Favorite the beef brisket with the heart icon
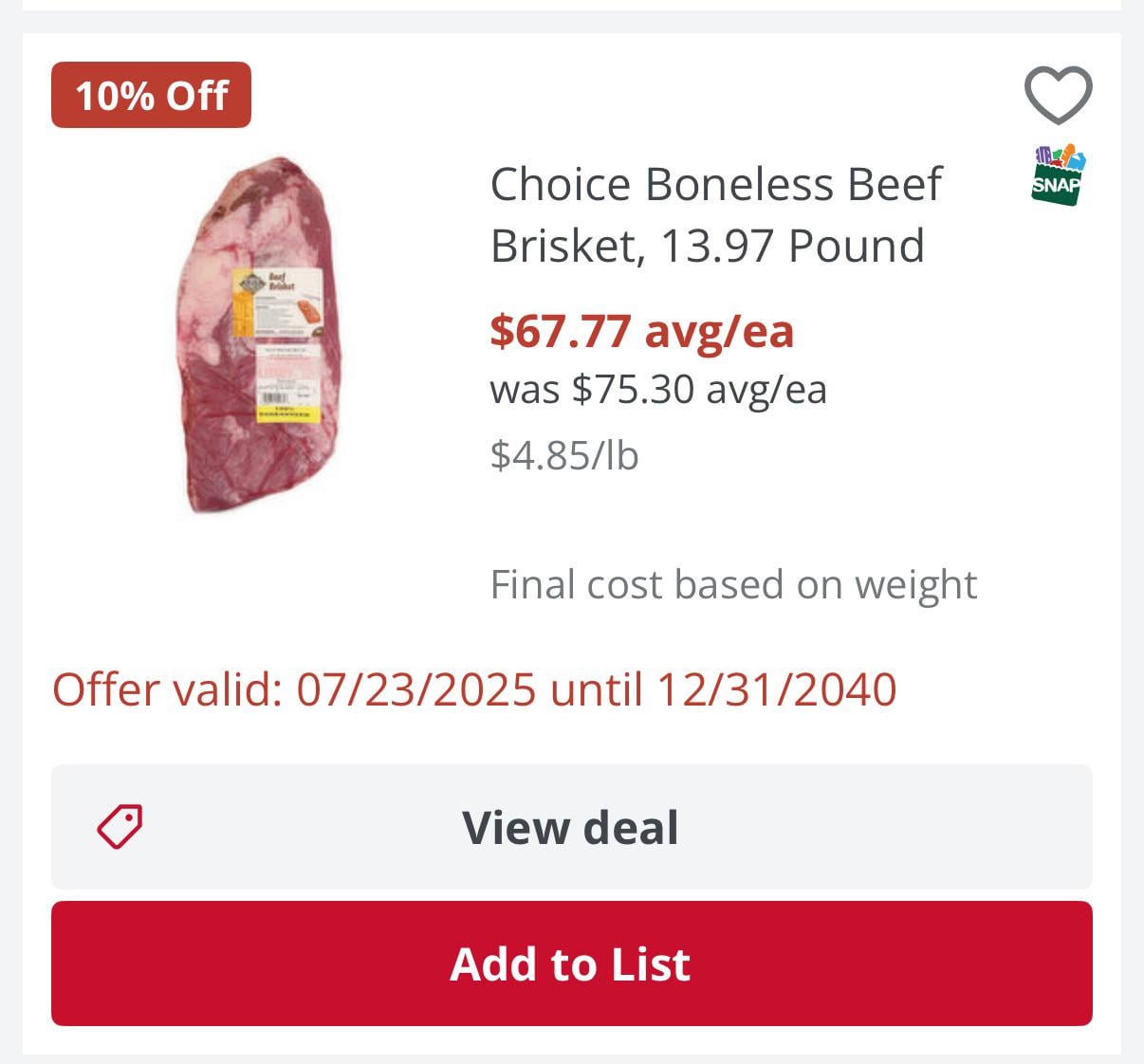The image size is (1144, 1064). 1058,95
